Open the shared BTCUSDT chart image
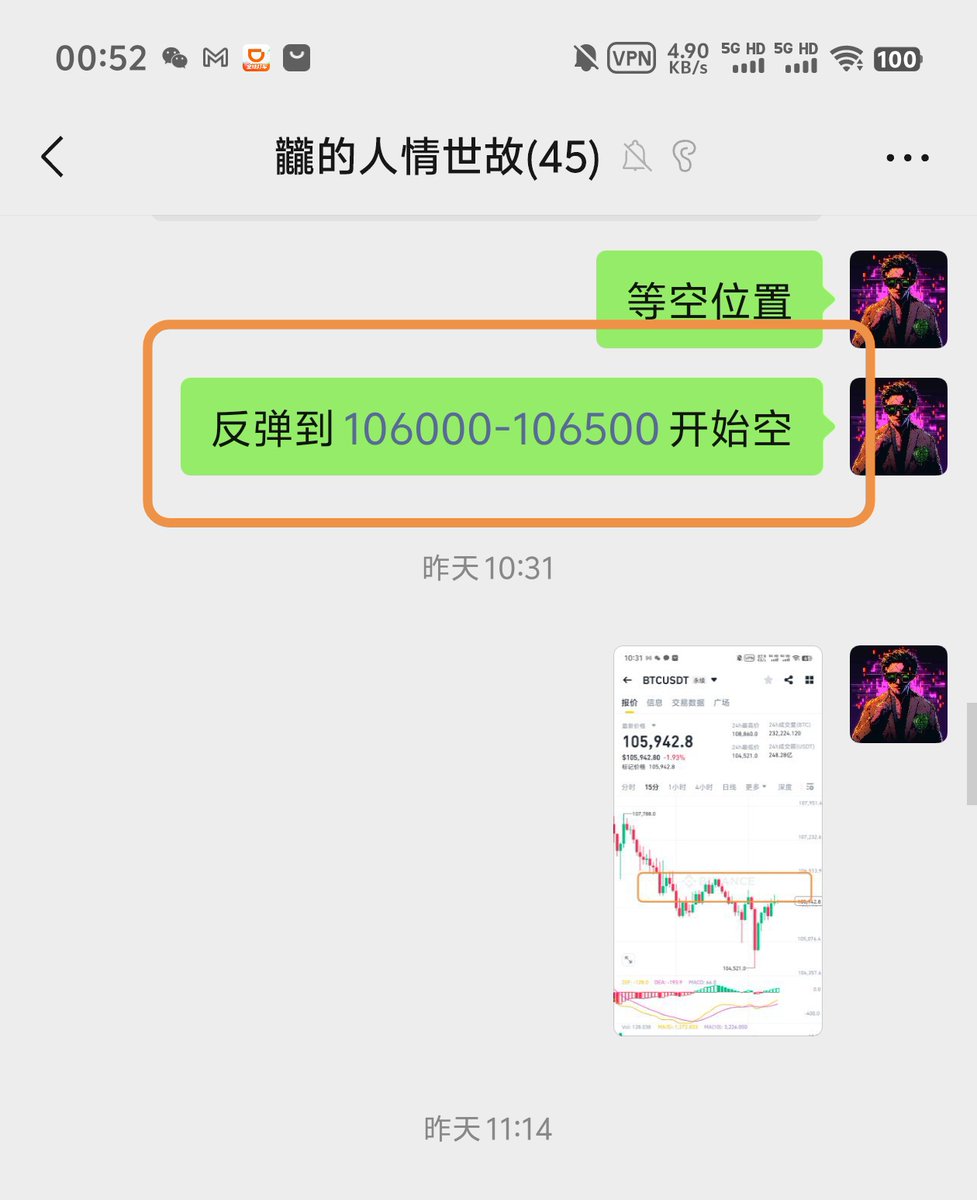The height and width of the screenshot is (1200, 977). pyautogui.click(x=717, y=840)
